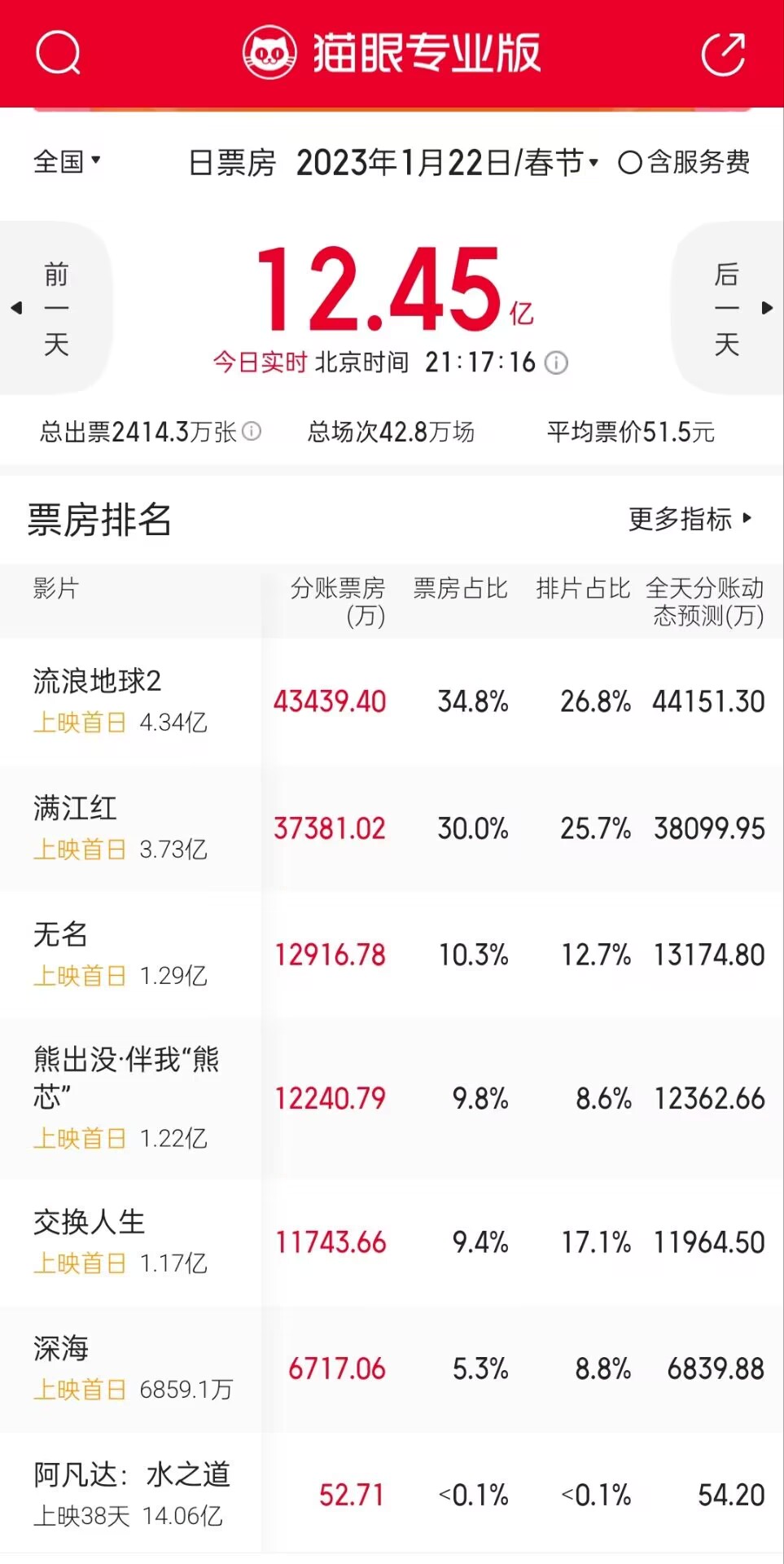Toggle the 含服务费 option
The width and height of the screenshot is (784, 1564).
pos(684,162)
